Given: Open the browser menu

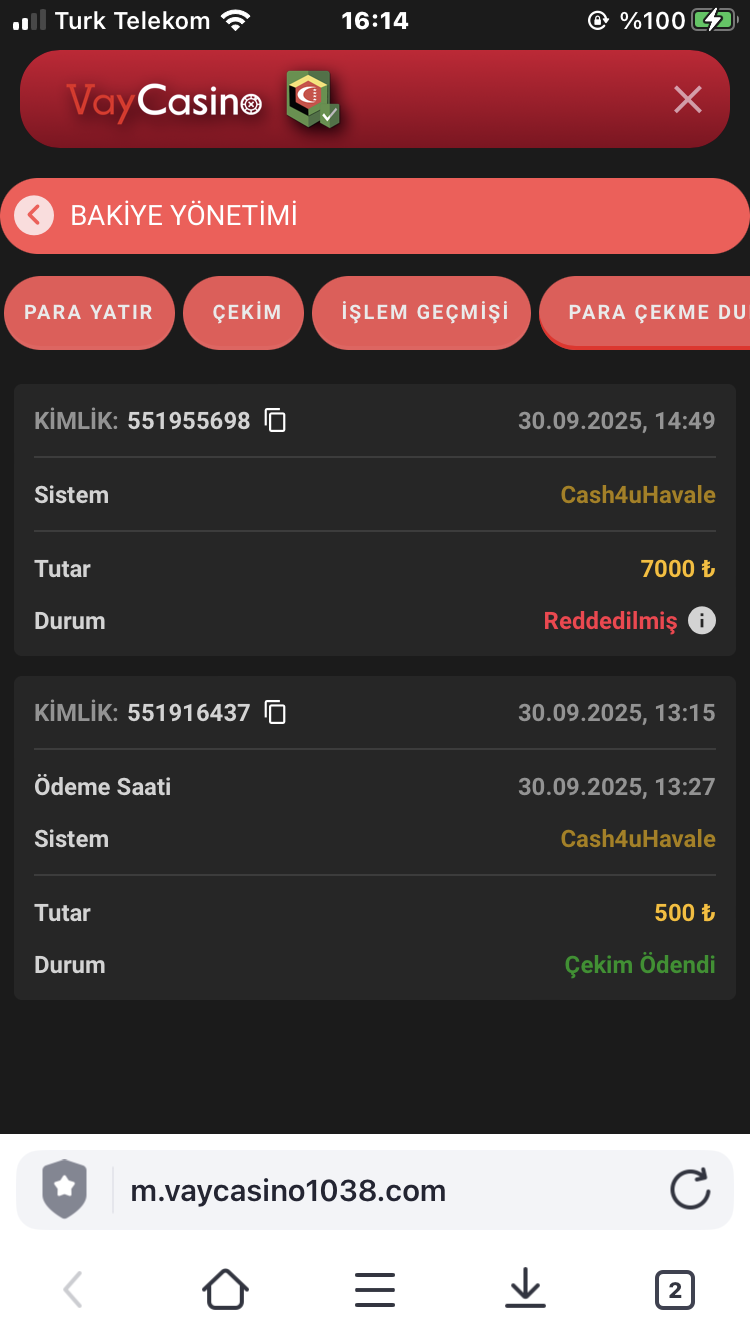Looking at the screenshot, I should pyautogui.click(x=375, y=1290).
